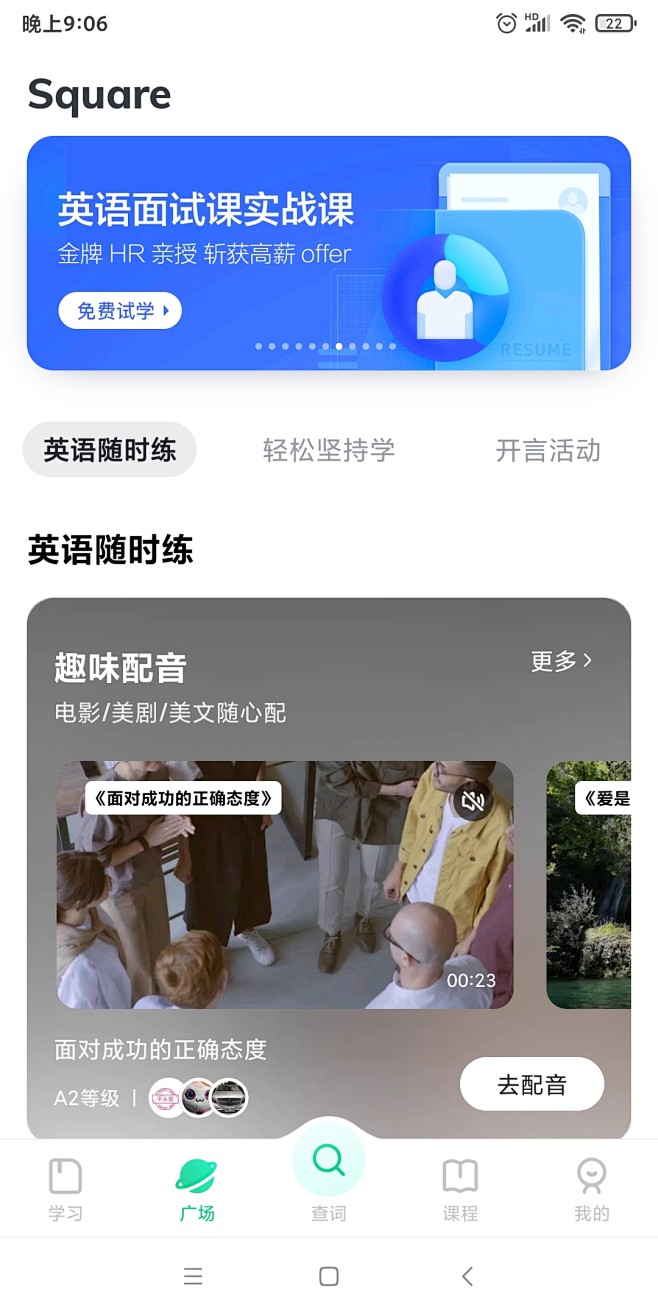The image size is (658, 1316).
Task: Switch to the 课程 tab
Action: pos(460,1190)
